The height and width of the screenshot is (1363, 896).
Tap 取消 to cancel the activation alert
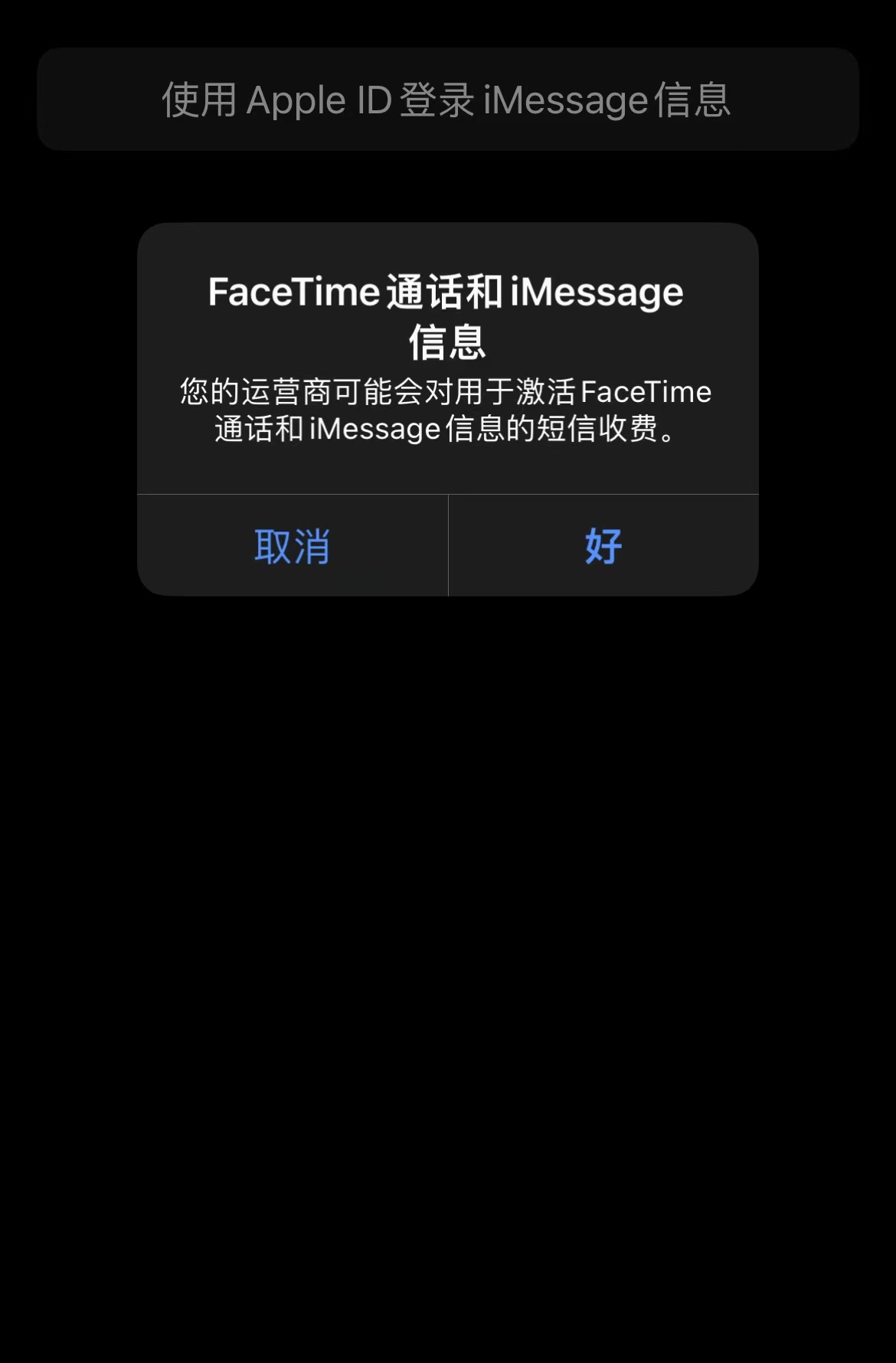tap(293, 546)
